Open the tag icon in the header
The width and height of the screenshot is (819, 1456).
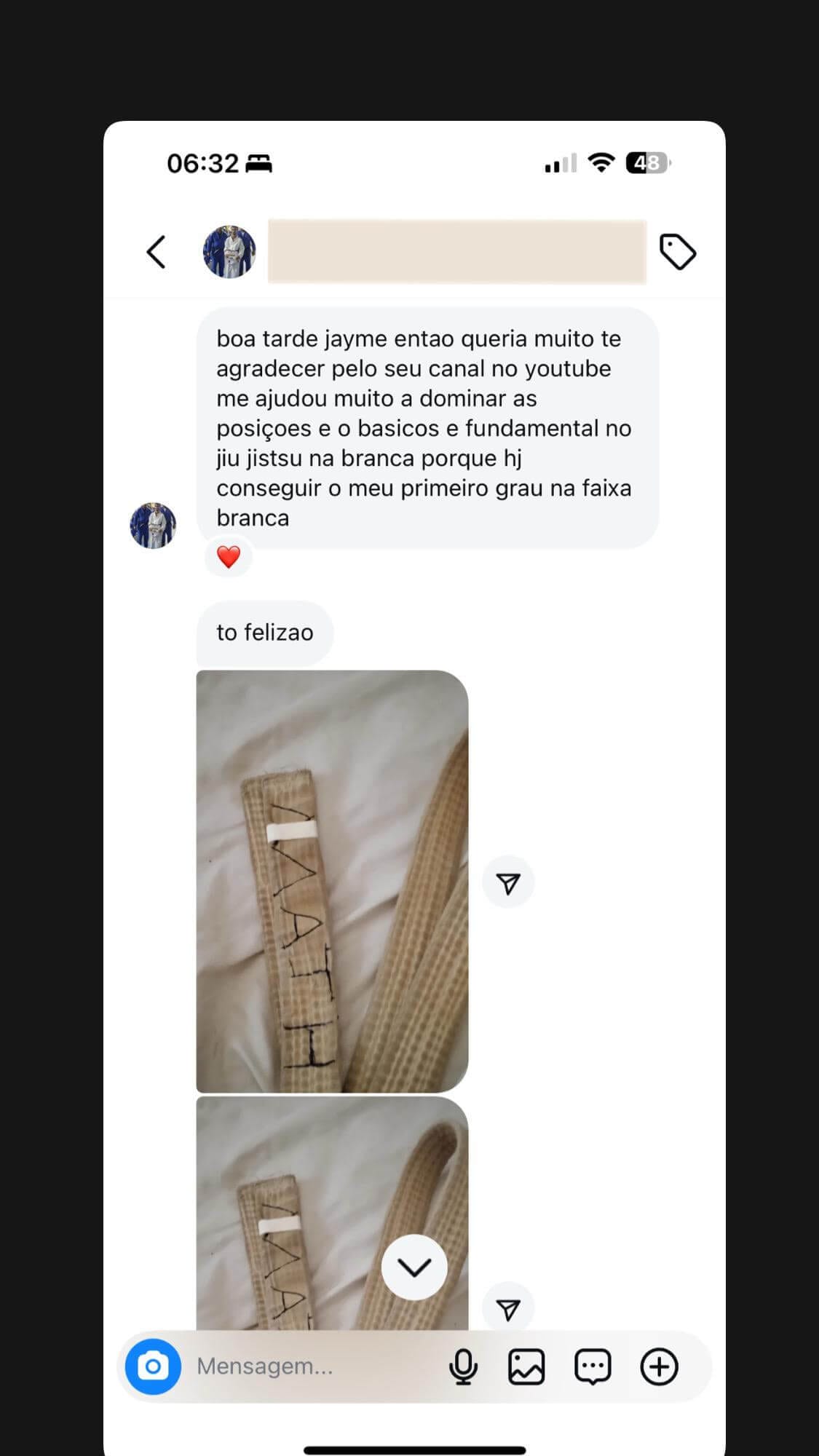[677, 251]
